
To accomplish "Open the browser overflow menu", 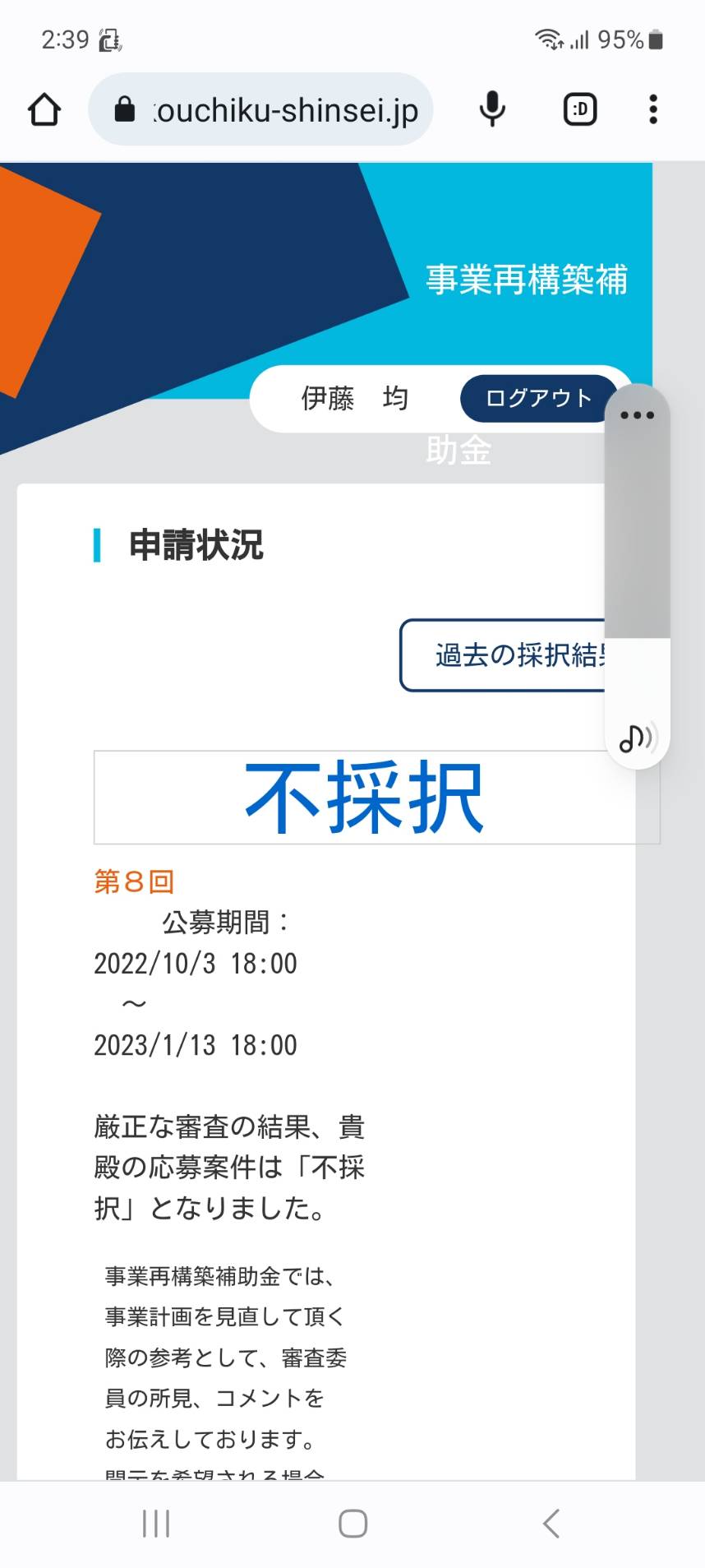I will tap(653, 109).
